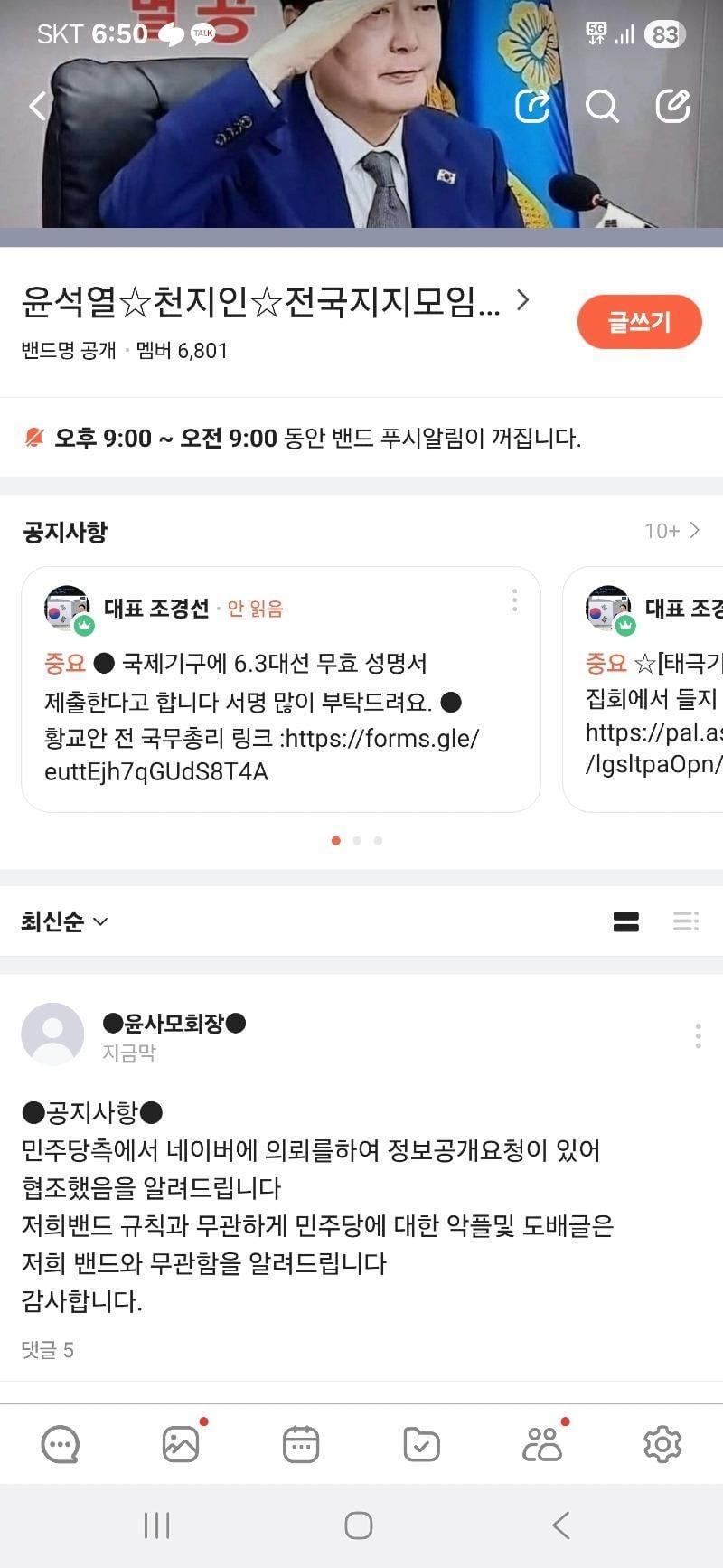Open the search icon
Screen dimensions: 723x1568
tap(603, 106)
